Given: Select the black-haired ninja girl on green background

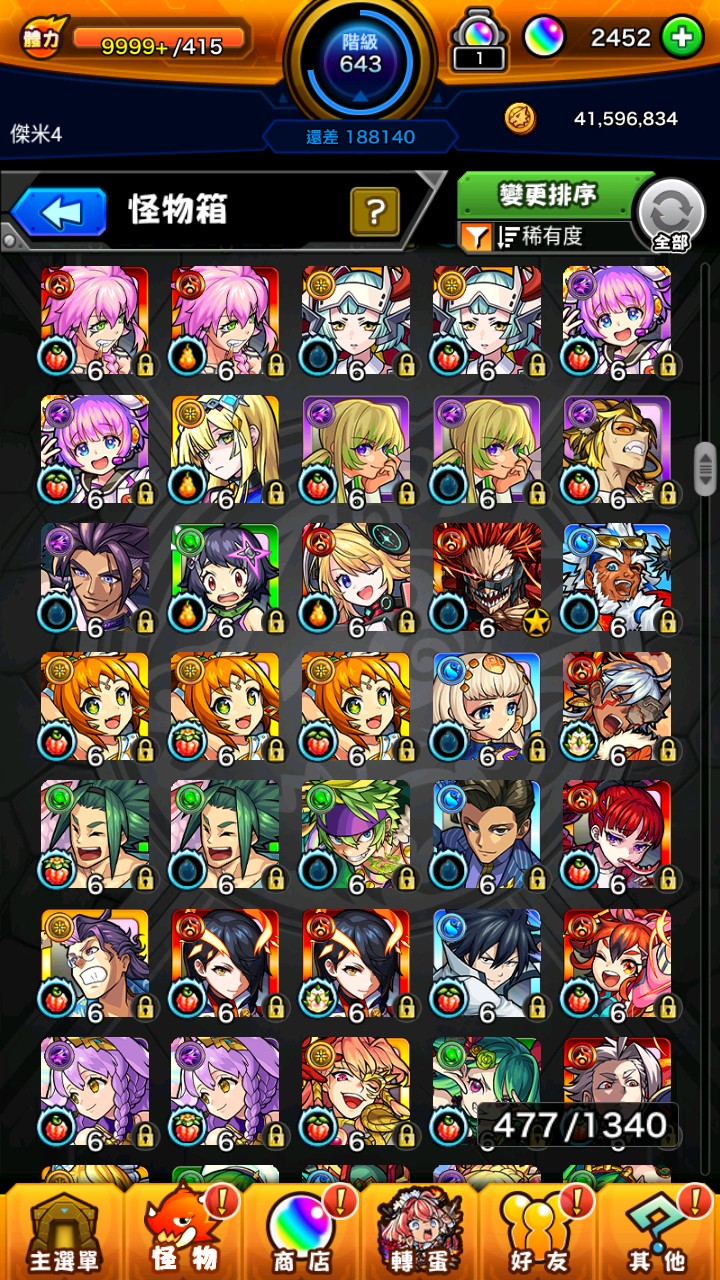Looking at the screenshot, I should point(225,578).
